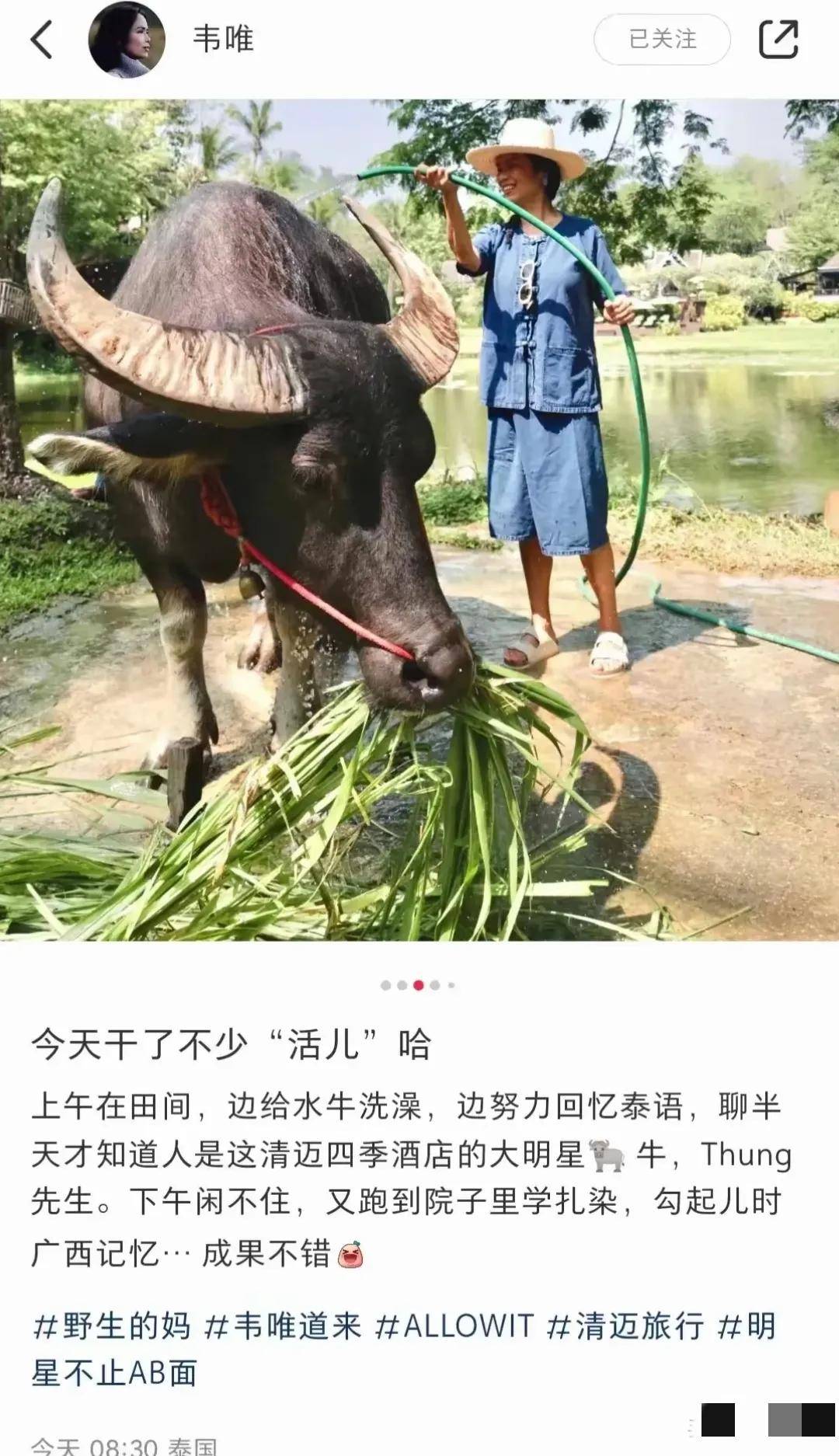The height and width of the screenshot is (1456, 839).
Task: Go back using the top-left arrow
Action: 41,40
